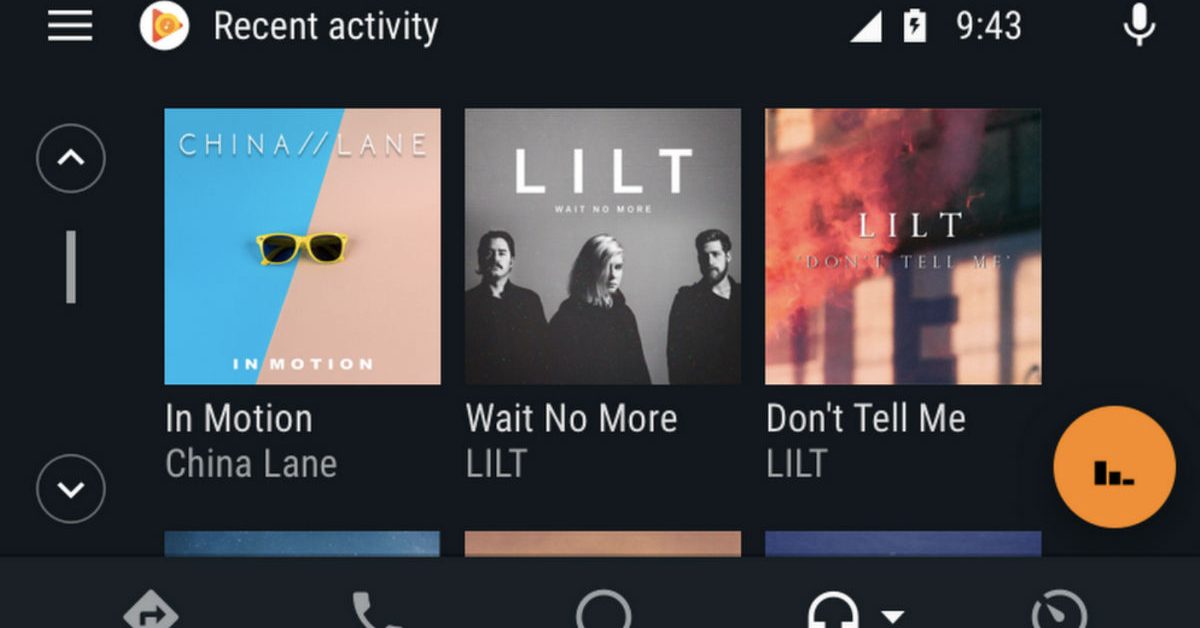Viewport: 1200px width, 628px height.
Task: Select Don't Tell Me by LILT
Action: 902,246
